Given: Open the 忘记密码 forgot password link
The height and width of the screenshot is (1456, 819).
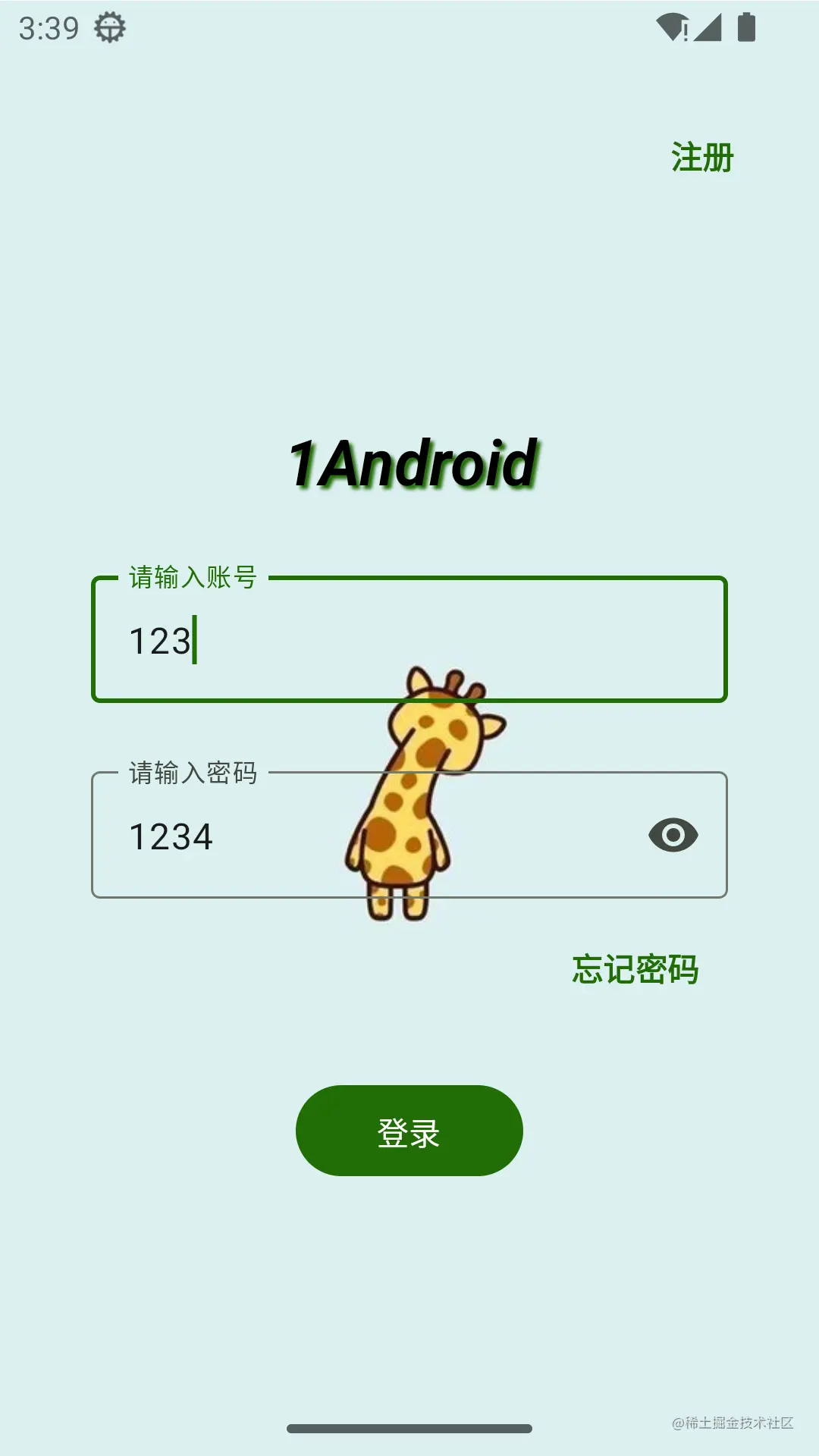Looking at the screenshot, I should click(635, 969).
